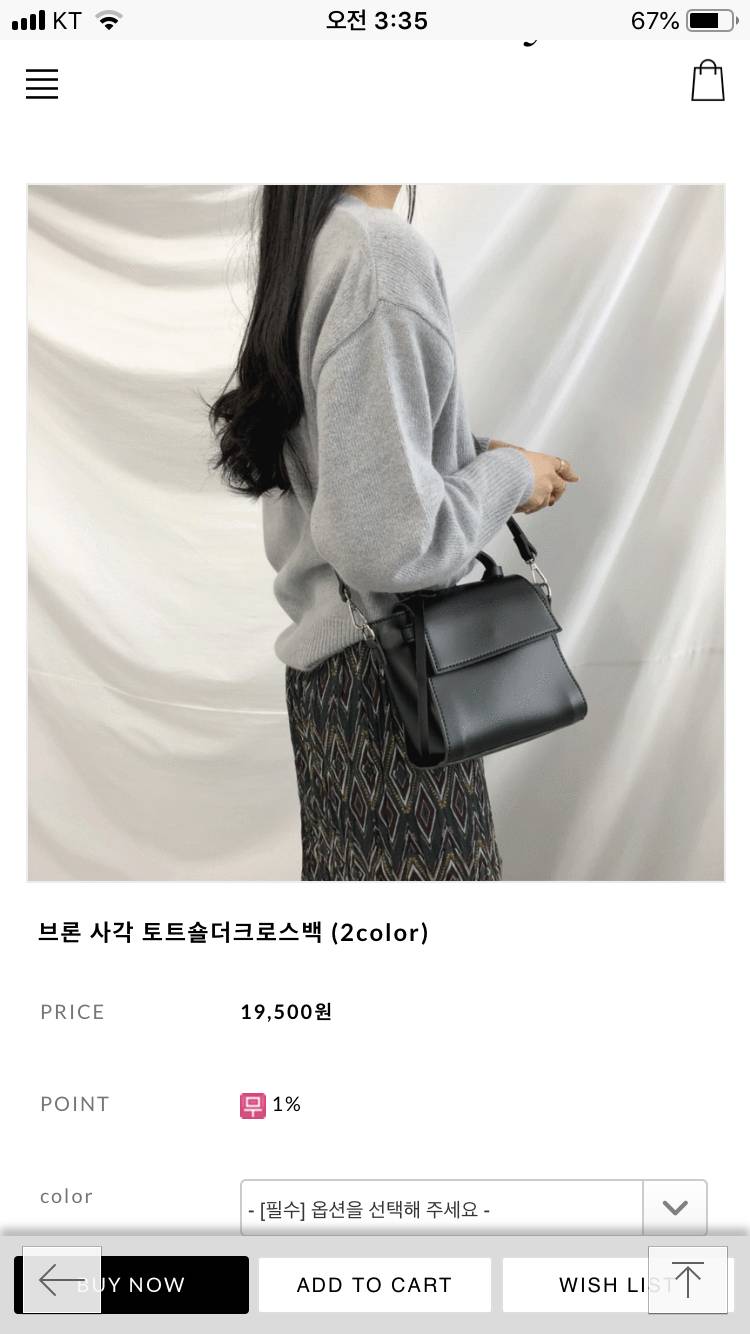
Task: Click the pink point badge icon
Action: 253,1104
